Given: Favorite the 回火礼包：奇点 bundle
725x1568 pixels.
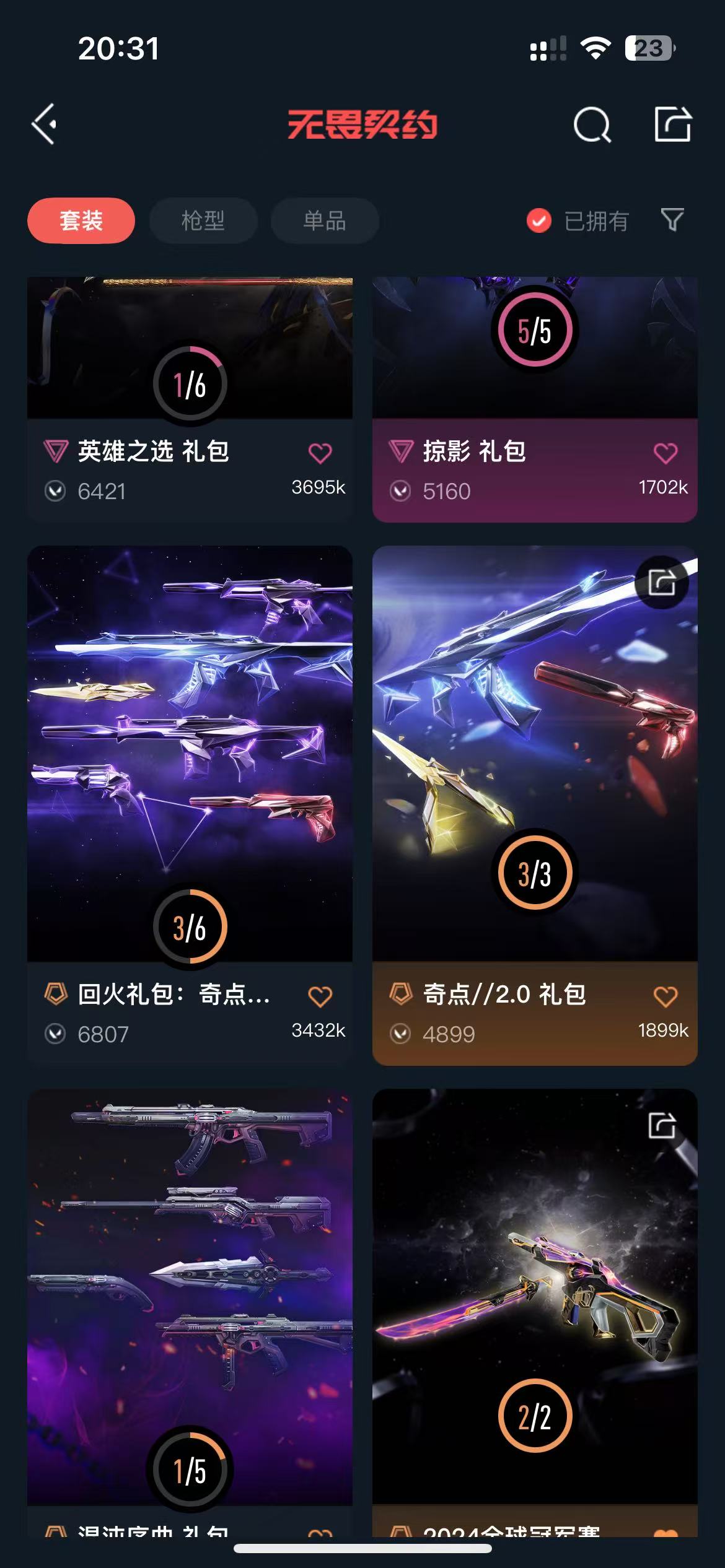Looking at the screenshot, I should pos(320,996).
